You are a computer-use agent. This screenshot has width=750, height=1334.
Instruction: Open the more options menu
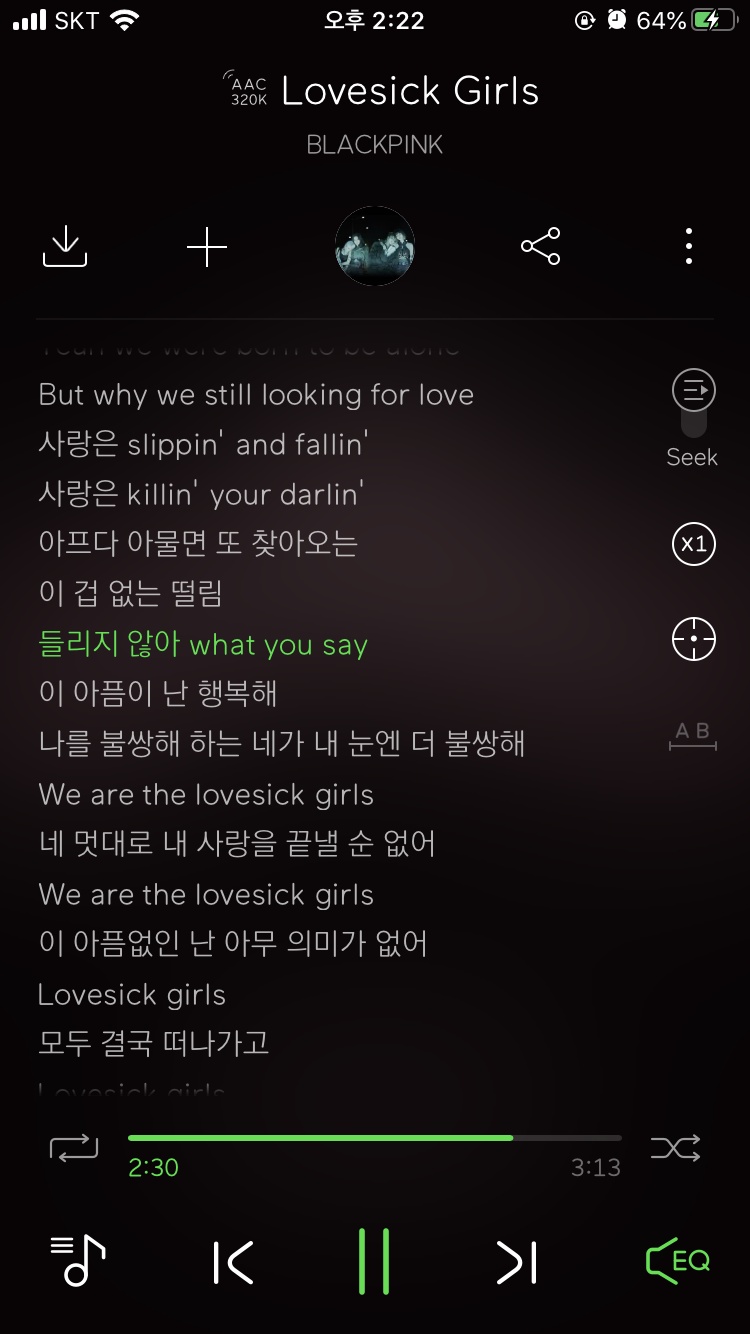pyautogui.click(x=688, y=246)
